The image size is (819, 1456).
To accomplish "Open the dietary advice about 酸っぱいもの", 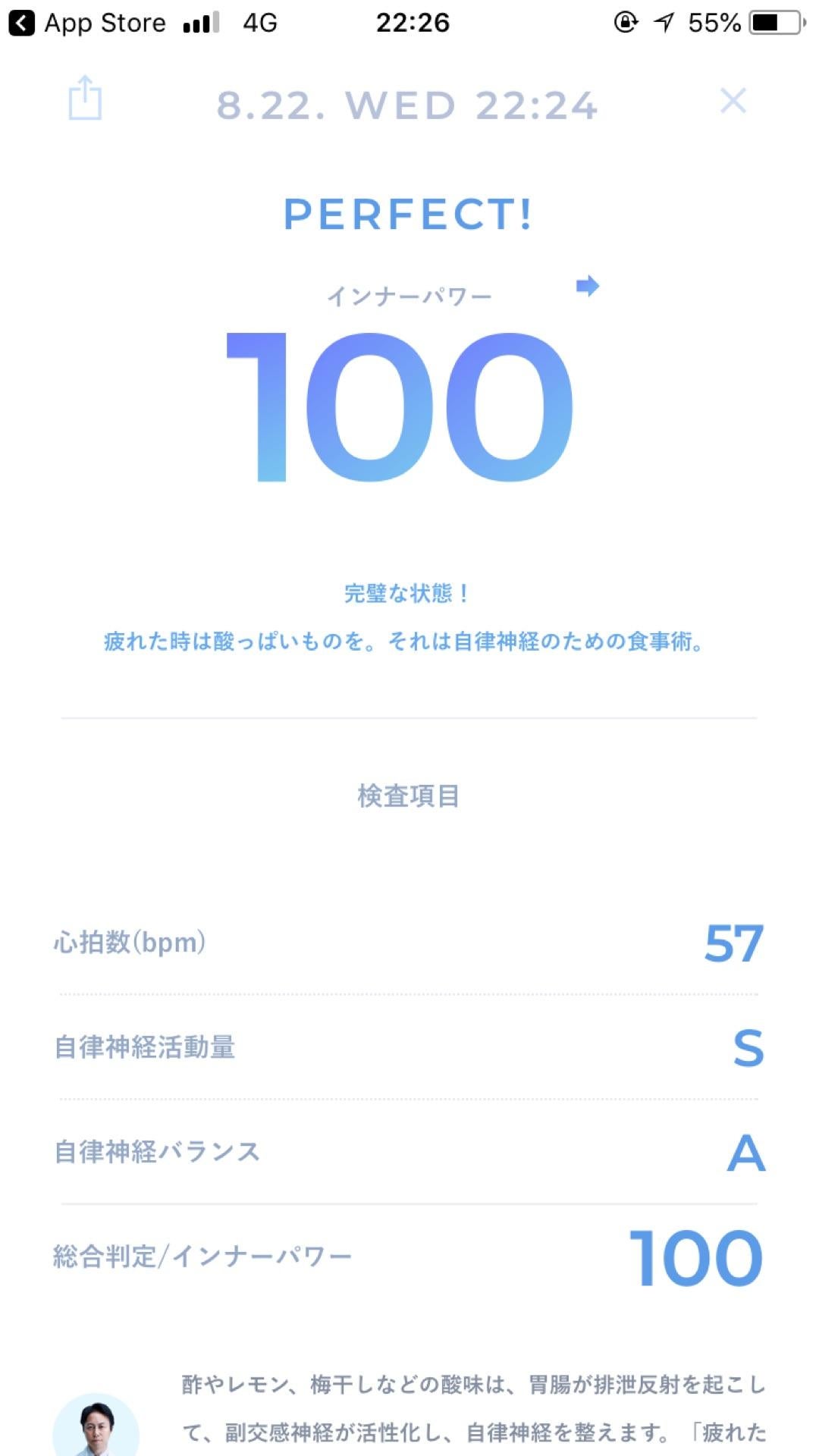I will pos(404,641).
